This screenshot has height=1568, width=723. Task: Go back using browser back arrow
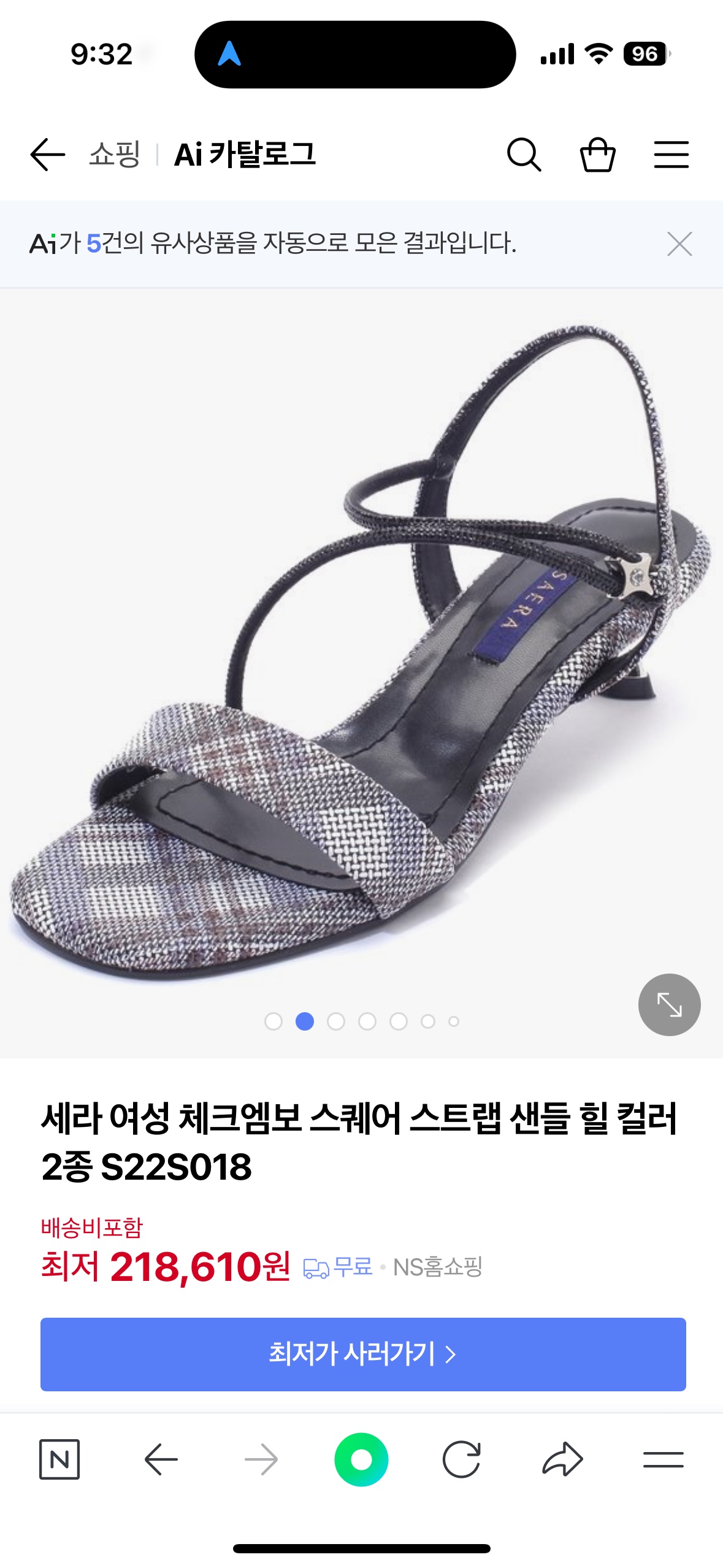coord(161,1459)
